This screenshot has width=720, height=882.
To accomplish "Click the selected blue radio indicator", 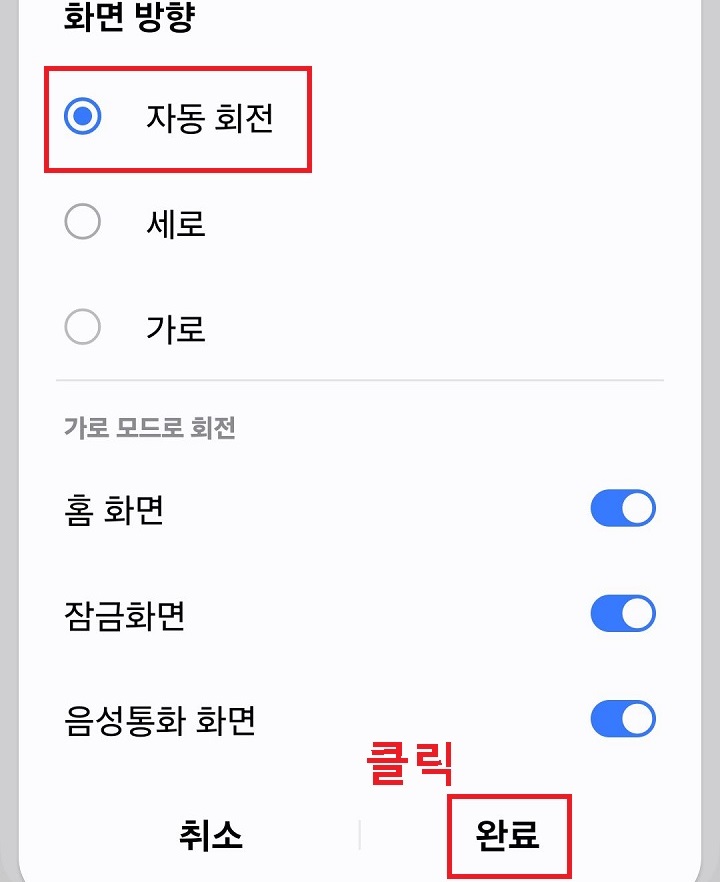I will coord(83,117).
